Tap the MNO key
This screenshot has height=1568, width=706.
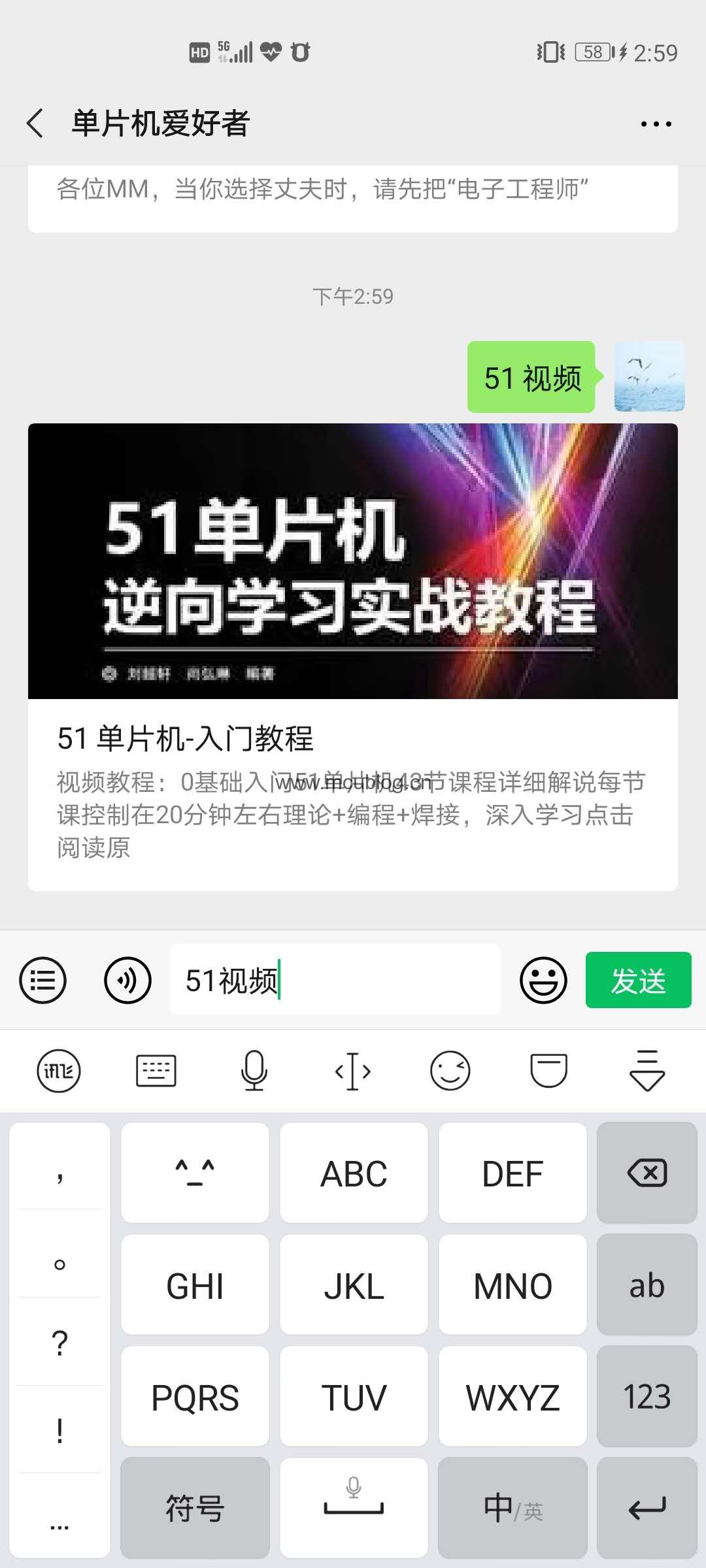click(513, 1284)
